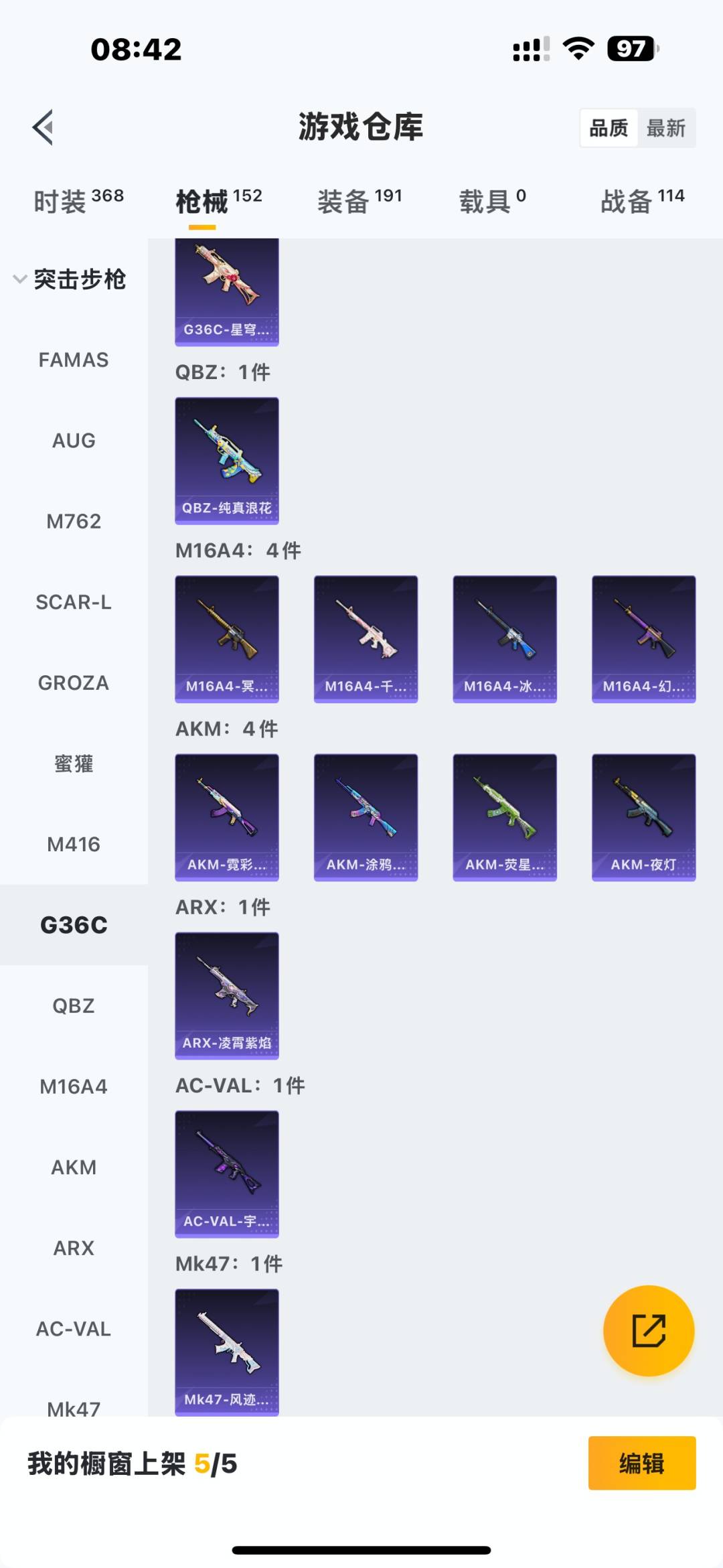This screenshot has height=1568, width=723.
Task: Switch to the 载具 tab
Action: [492, 200]
